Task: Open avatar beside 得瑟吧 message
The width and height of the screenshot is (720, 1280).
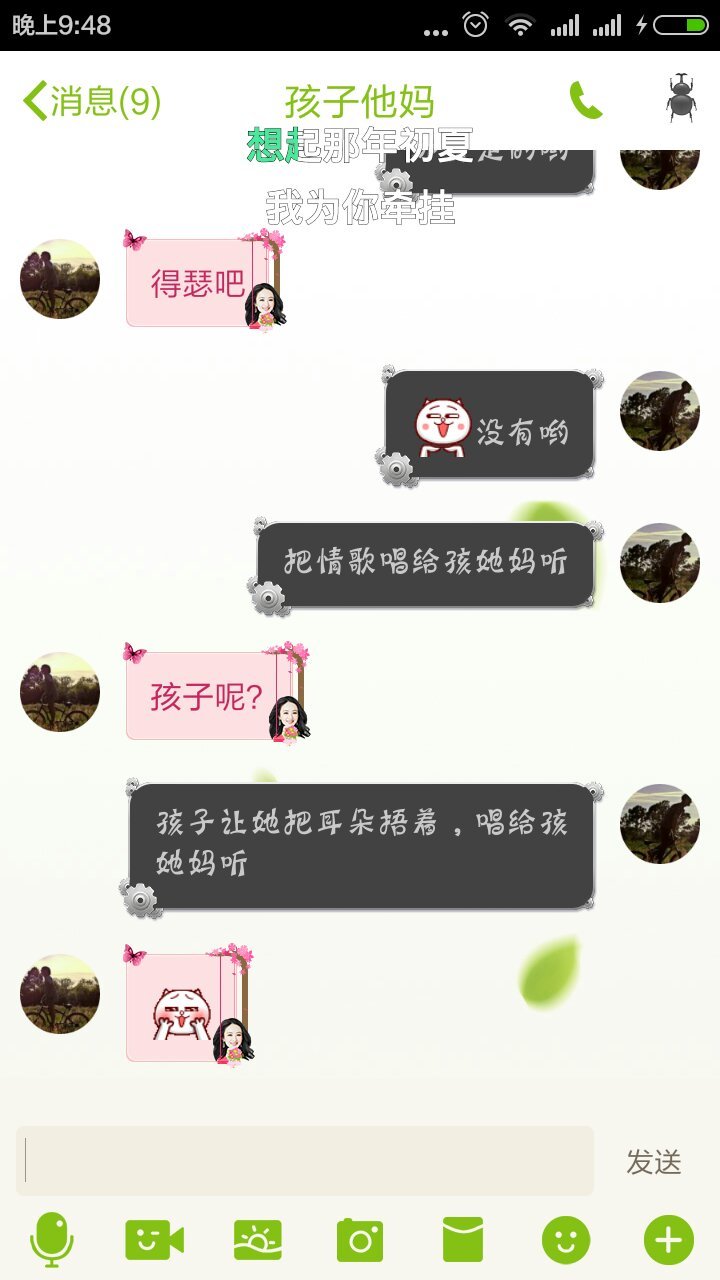Action: pyautogui.click(x=60, y=279)
